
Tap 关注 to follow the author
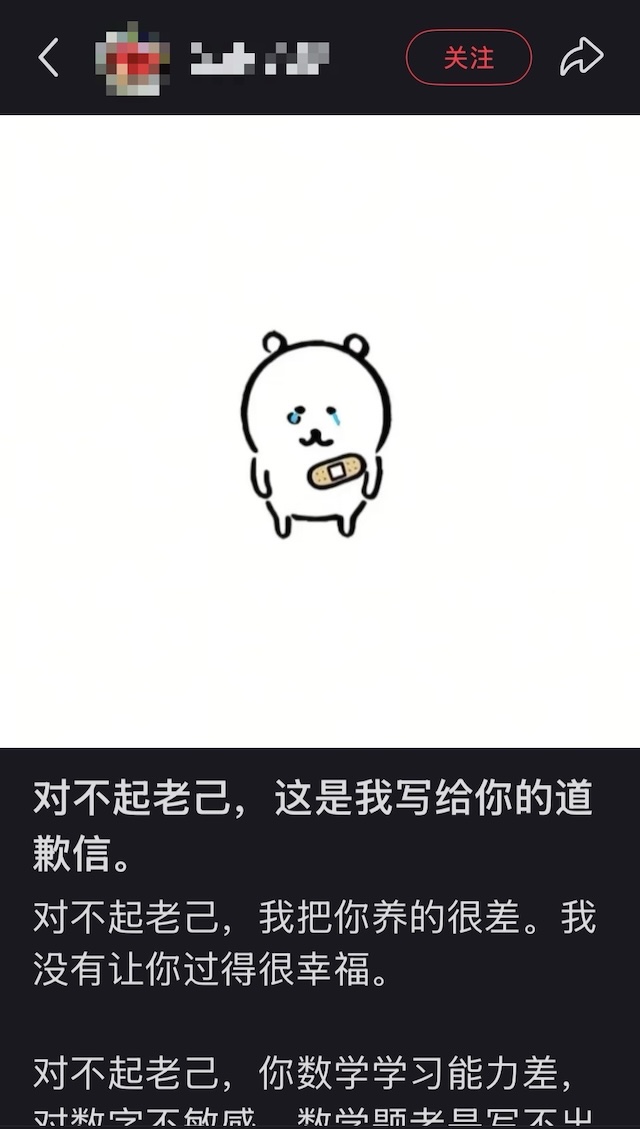[468, 58]
